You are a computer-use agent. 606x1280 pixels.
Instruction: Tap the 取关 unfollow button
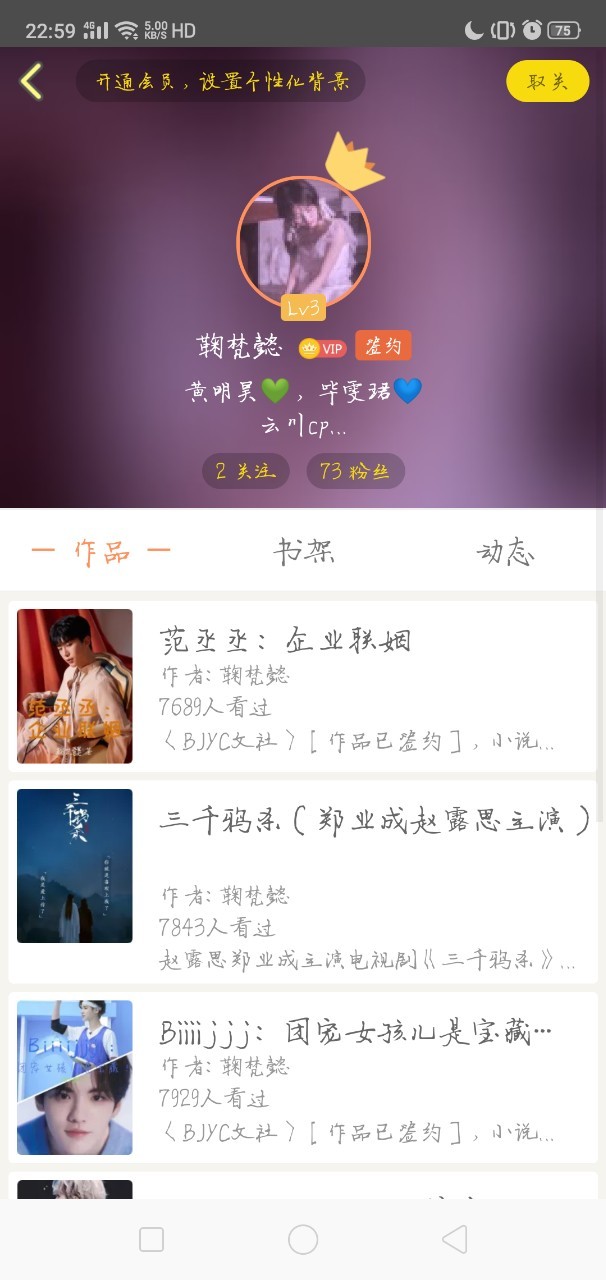pos(547,82)
